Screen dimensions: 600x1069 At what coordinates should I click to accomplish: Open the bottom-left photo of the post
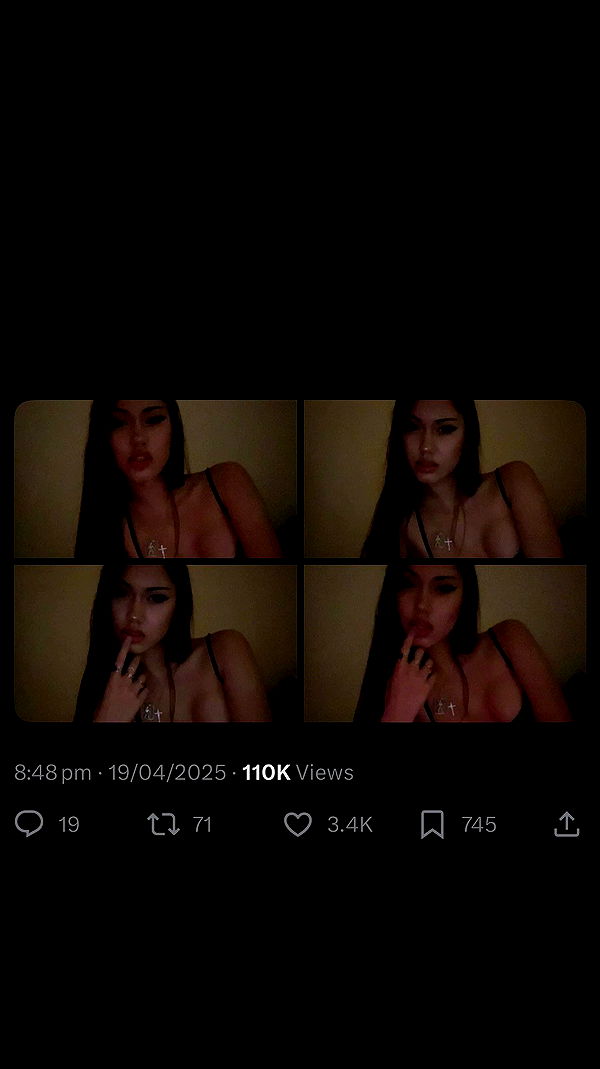pos(155,643)
